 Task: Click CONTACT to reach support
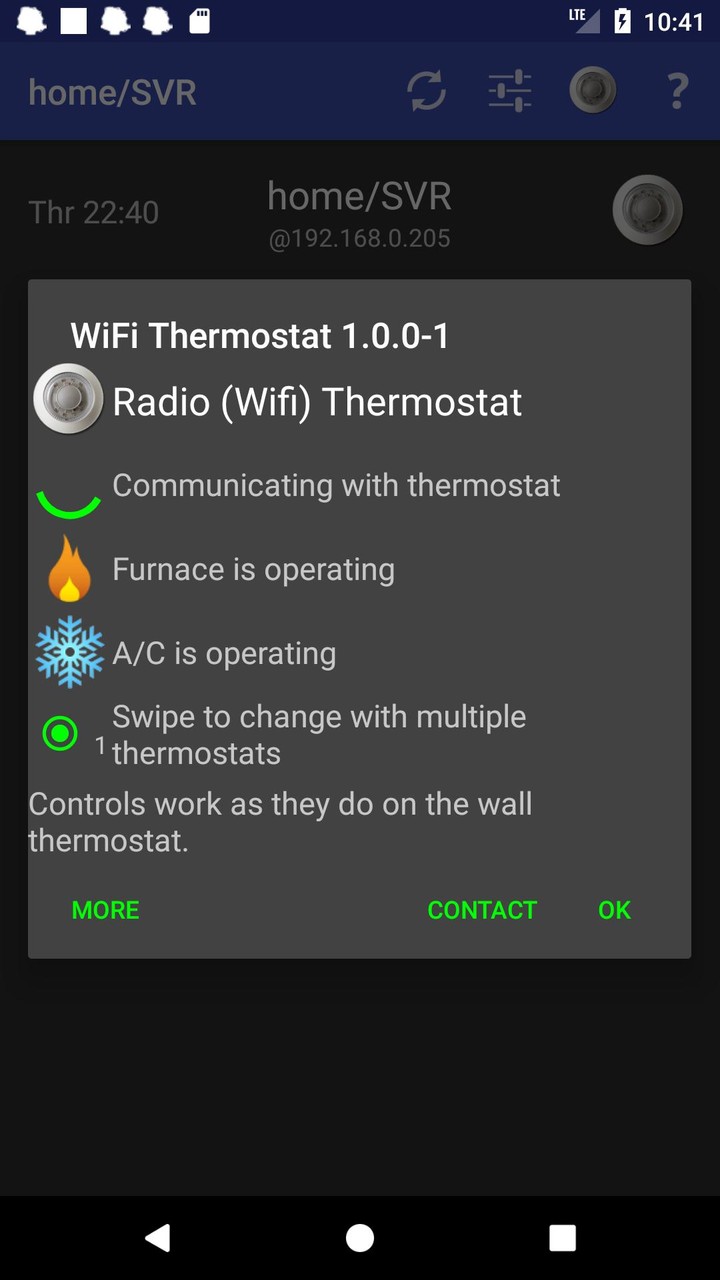482,910
